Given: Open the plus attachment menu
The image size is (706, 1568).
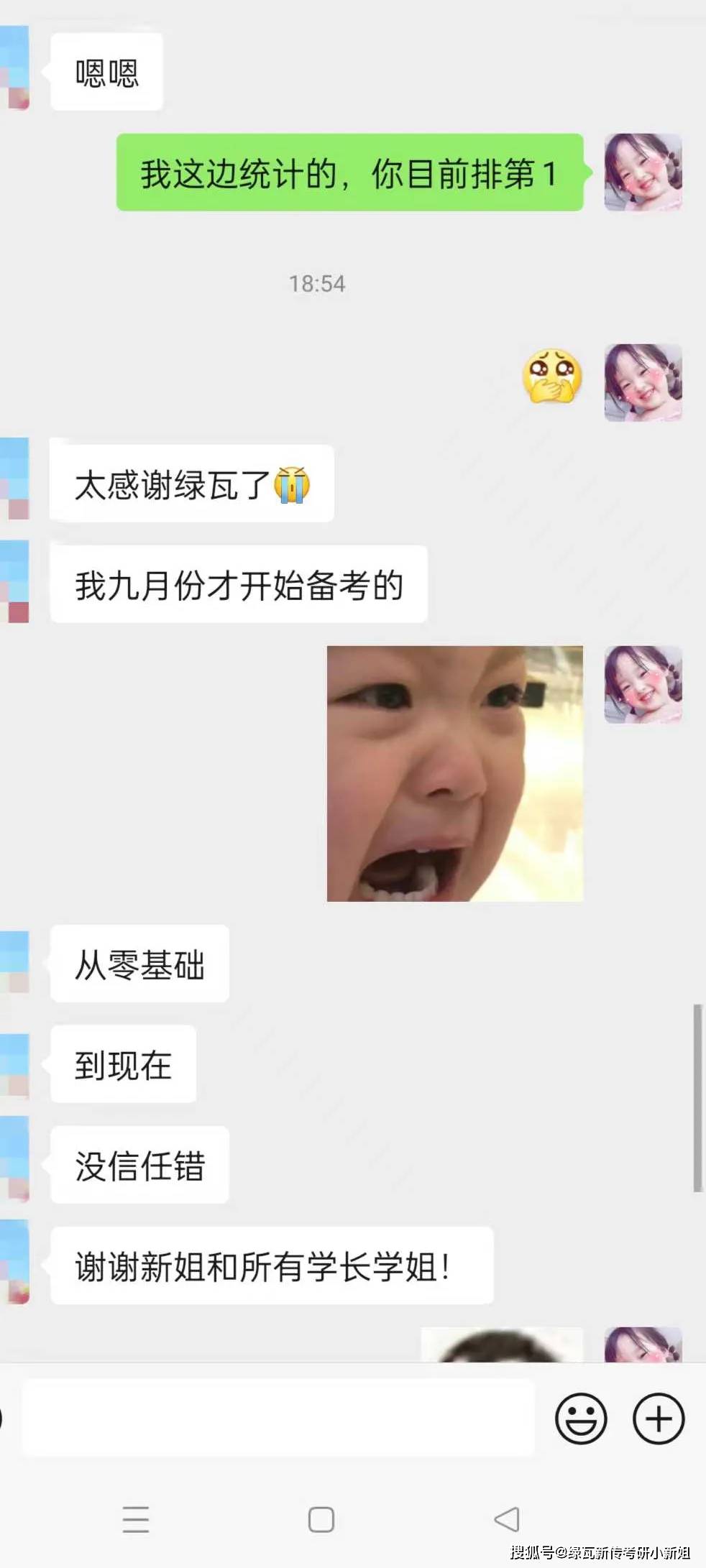Looking at the screenshot, I should (658, 1419).
